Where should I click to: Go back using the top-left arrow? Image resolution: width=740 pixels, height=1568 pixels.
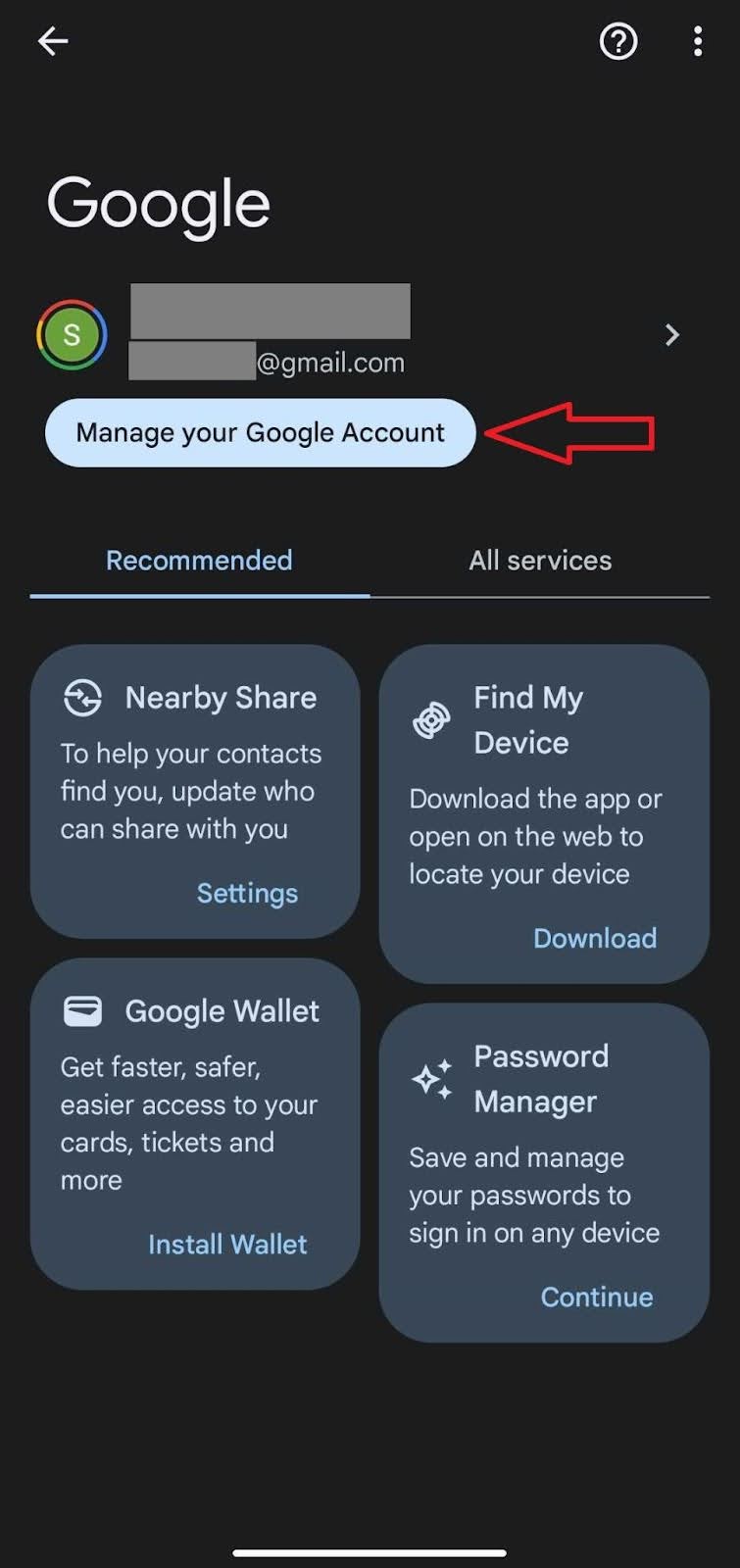click(x=53, y=41)
